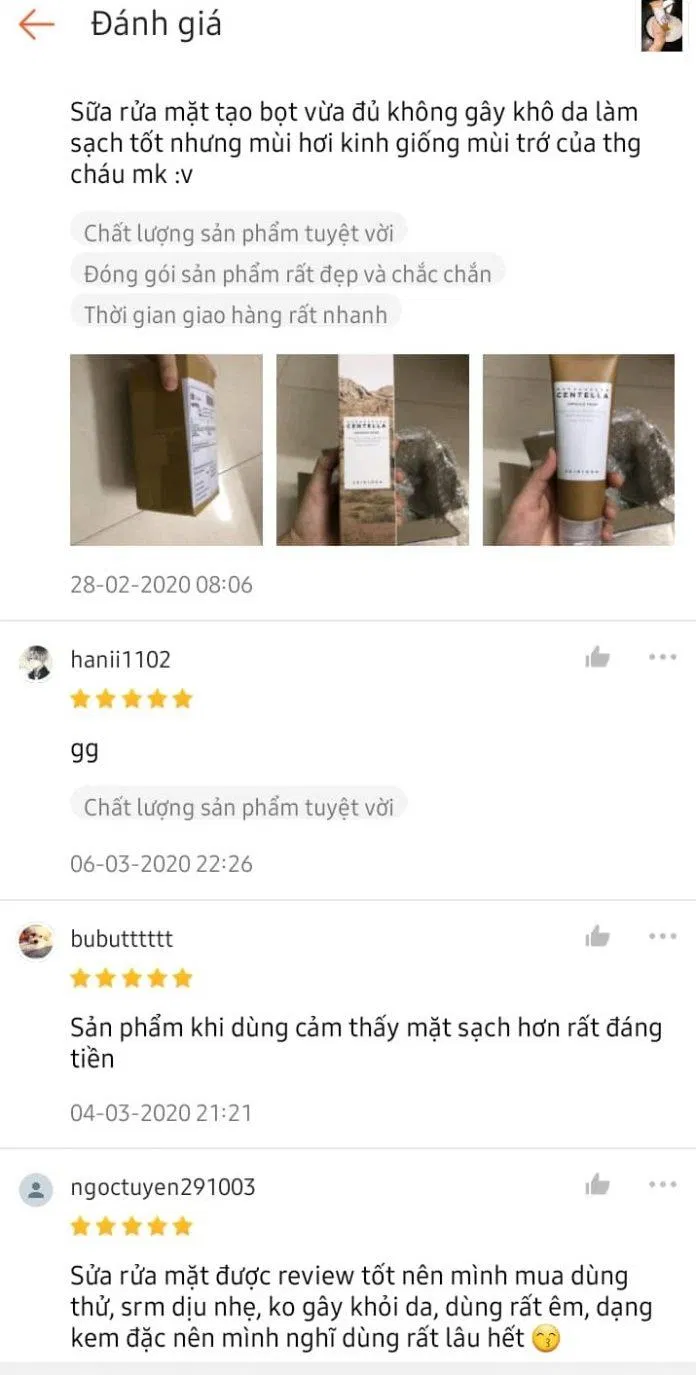Open the review photo of the cardboard parcel

166,449
